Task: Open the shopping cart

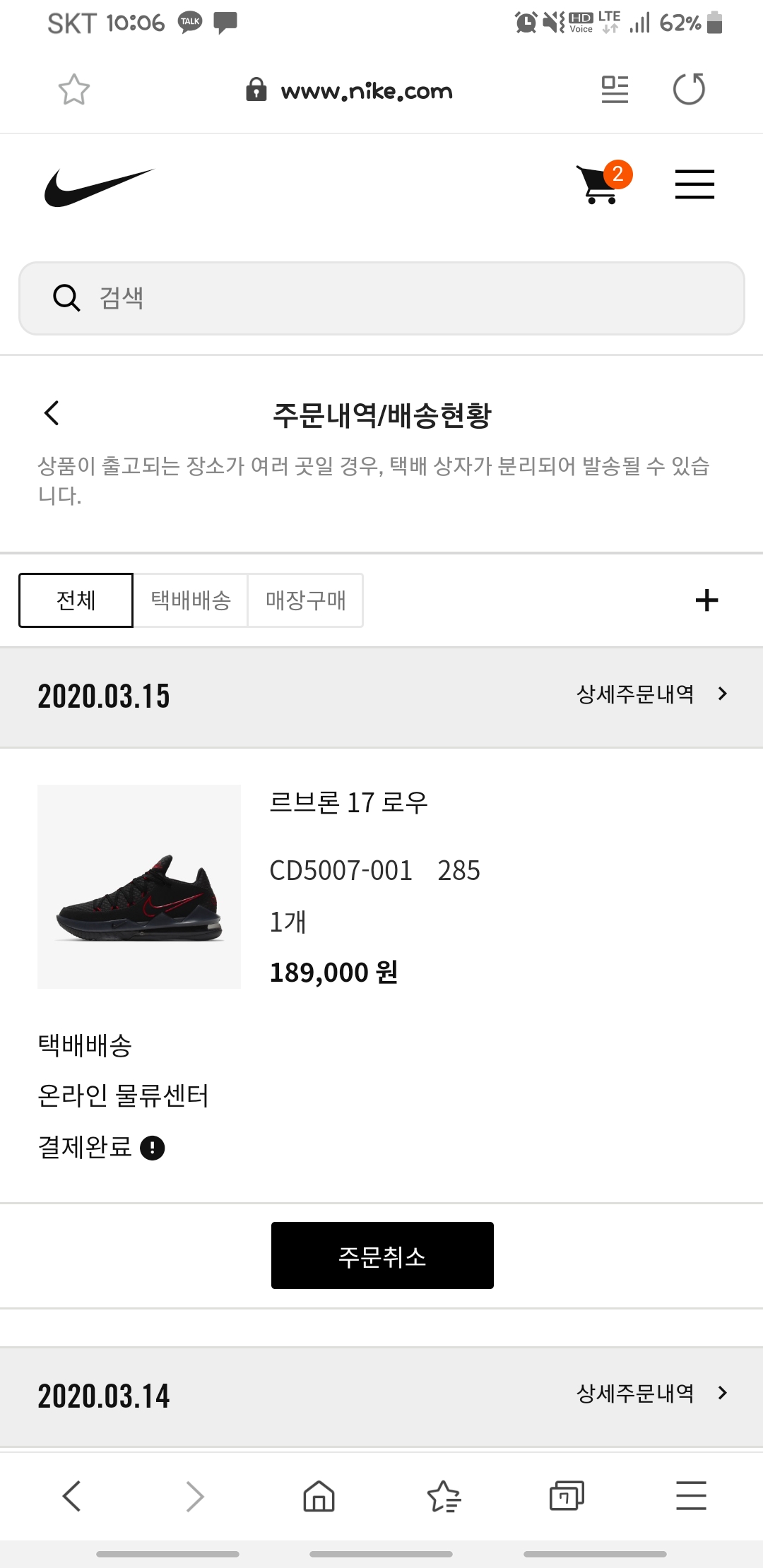Action: (599, 184)
